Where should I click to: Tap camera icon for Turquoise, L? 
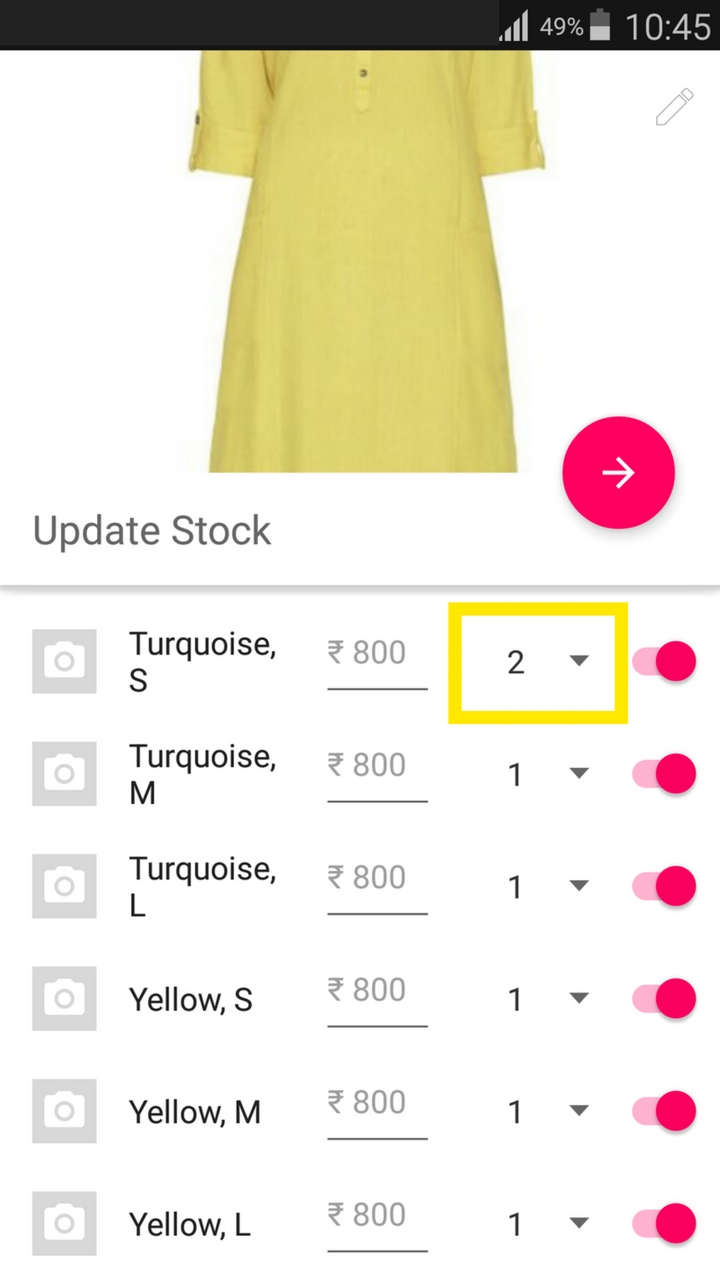pyautogui.click(x=65, y=887)
